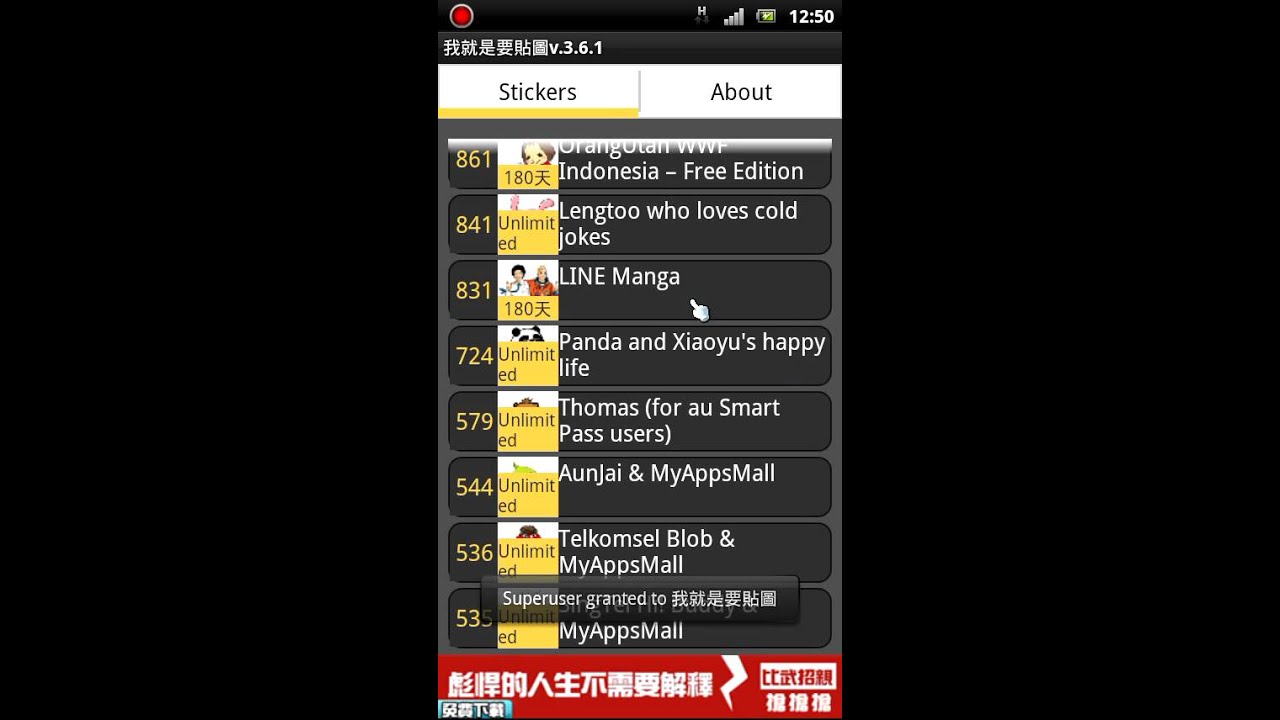The width and height of the screenshot is (1280, 720).
Task: Open AunJai & MyAppsMall sticker pack
Action: [x=680, y=486]
